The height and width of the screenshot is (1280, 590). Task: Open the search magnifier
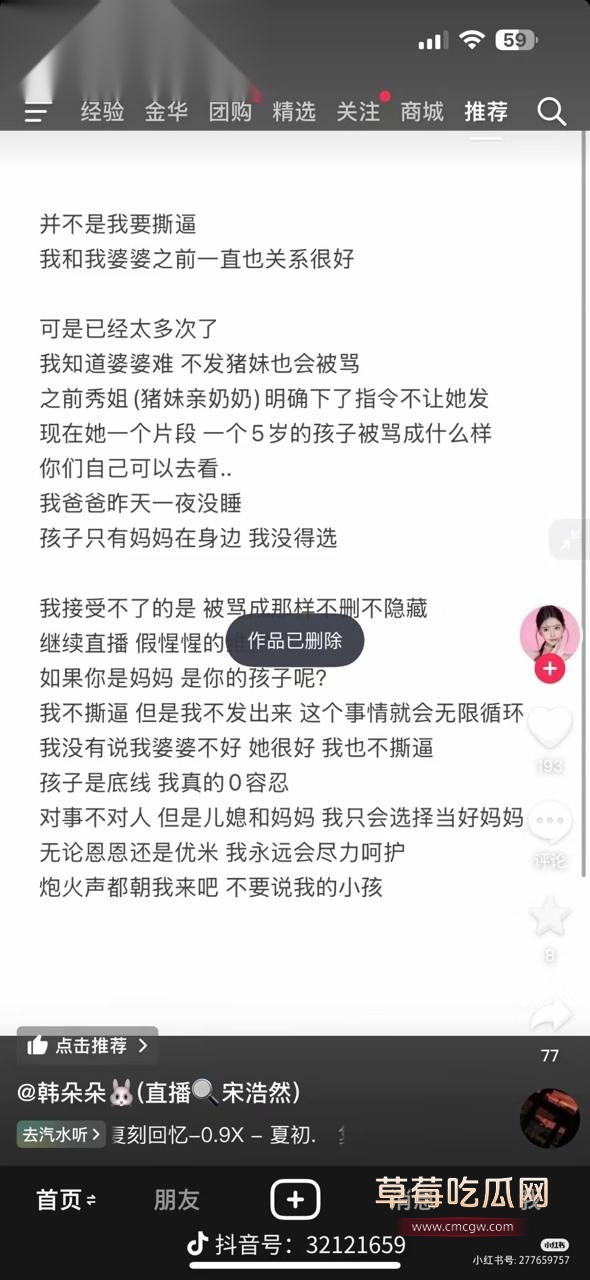point(552,112)
